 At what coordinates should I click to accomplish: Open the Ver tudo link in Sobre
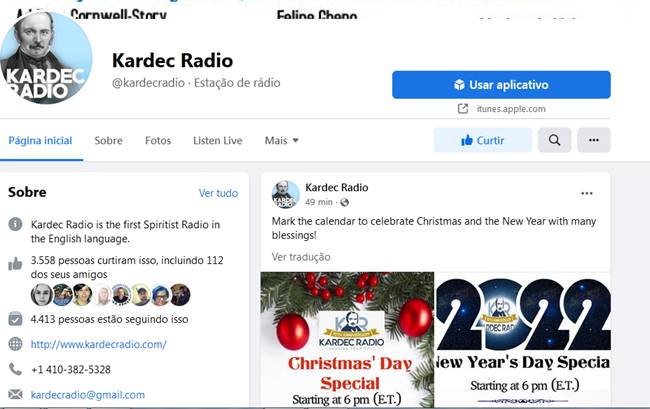(218, 193)
